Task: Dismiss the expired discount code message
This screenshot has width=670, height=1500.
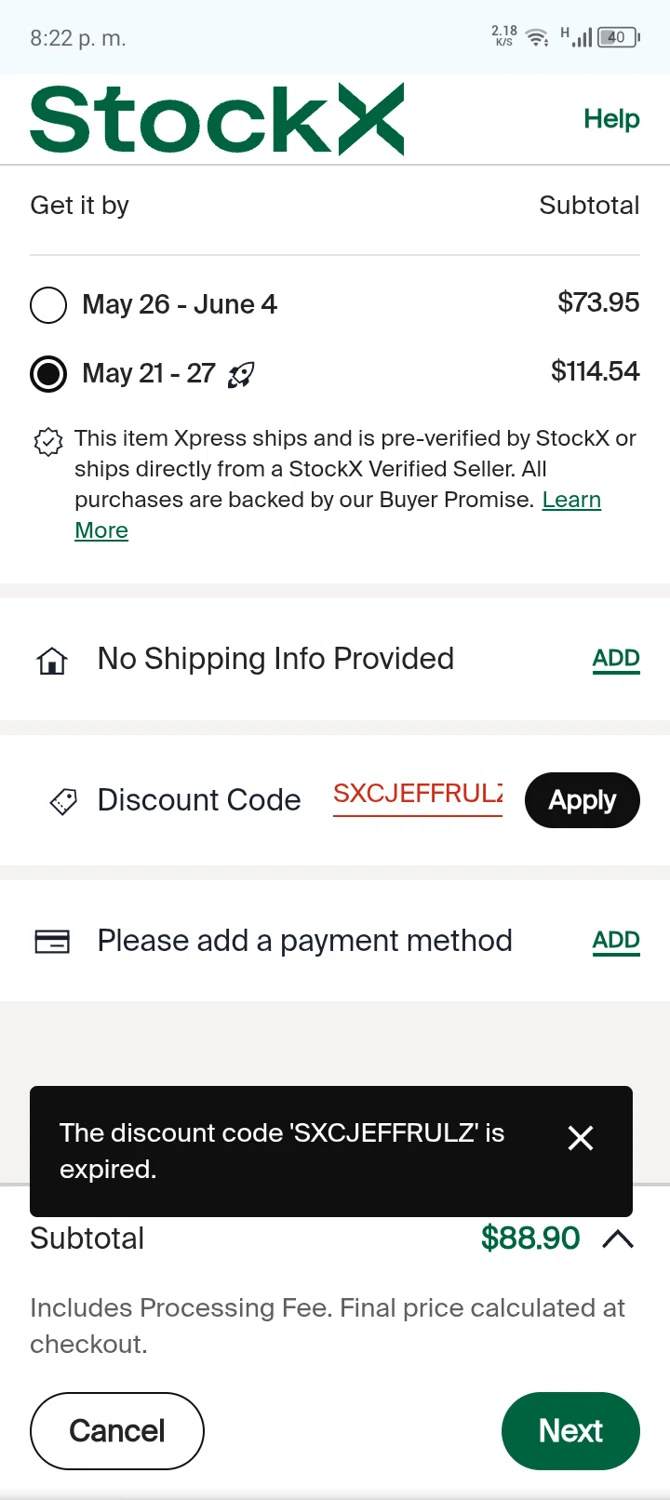Action: 580,1138
